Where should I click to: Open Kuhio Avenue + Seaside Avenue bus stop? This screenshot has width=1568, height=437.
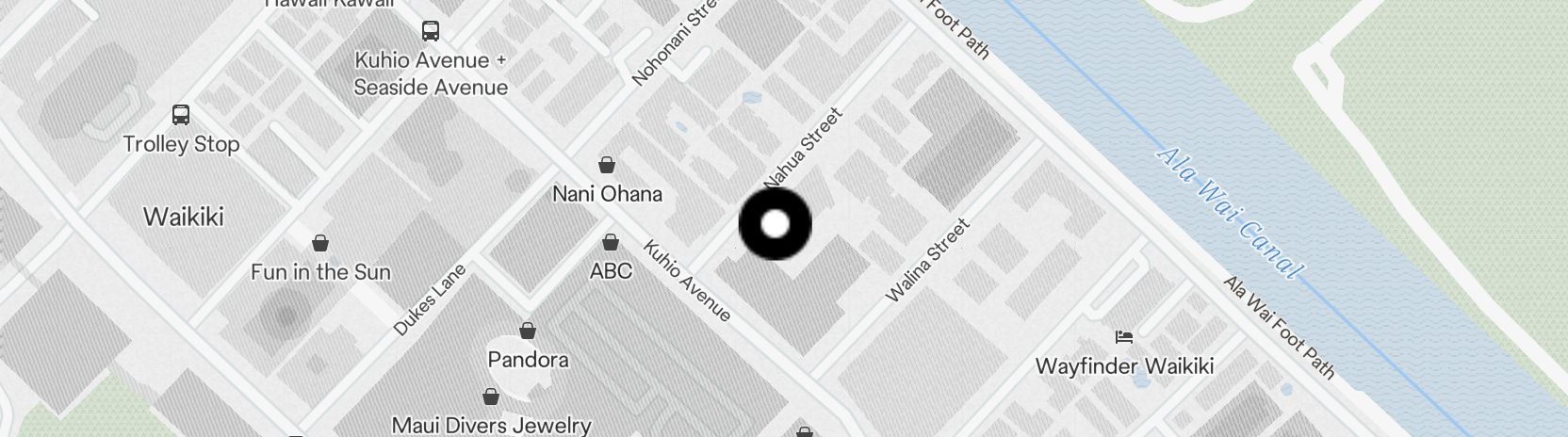click(x=431, y=31)
